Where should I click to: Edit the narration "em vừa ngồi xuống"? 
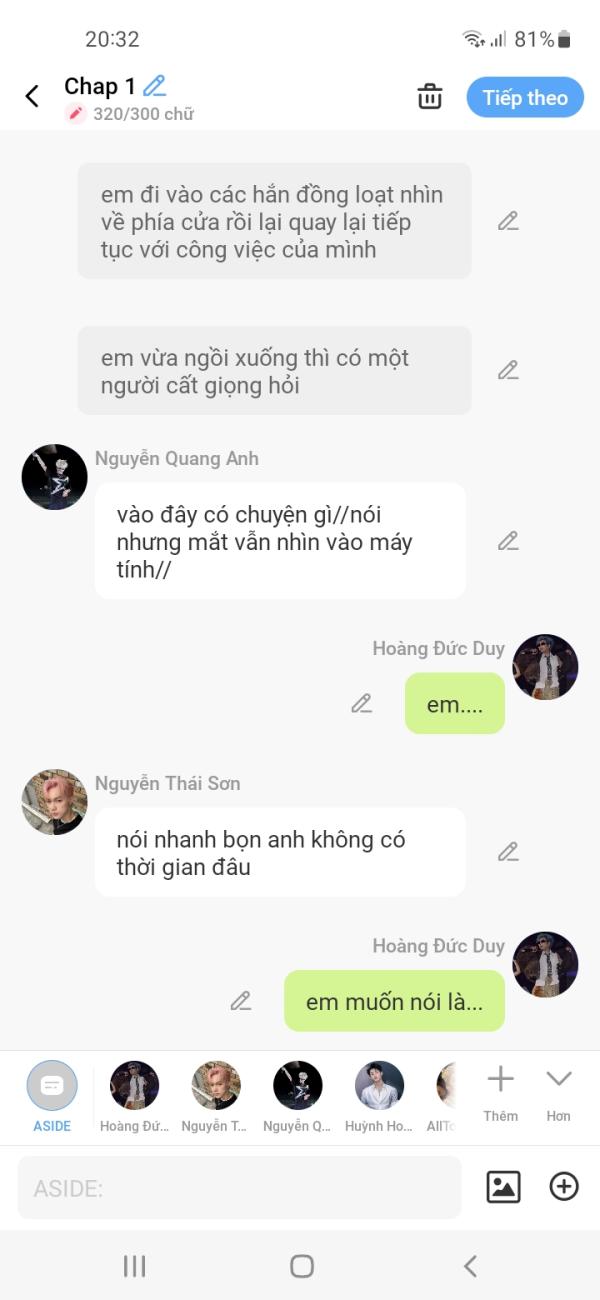(x=508, y=370)
